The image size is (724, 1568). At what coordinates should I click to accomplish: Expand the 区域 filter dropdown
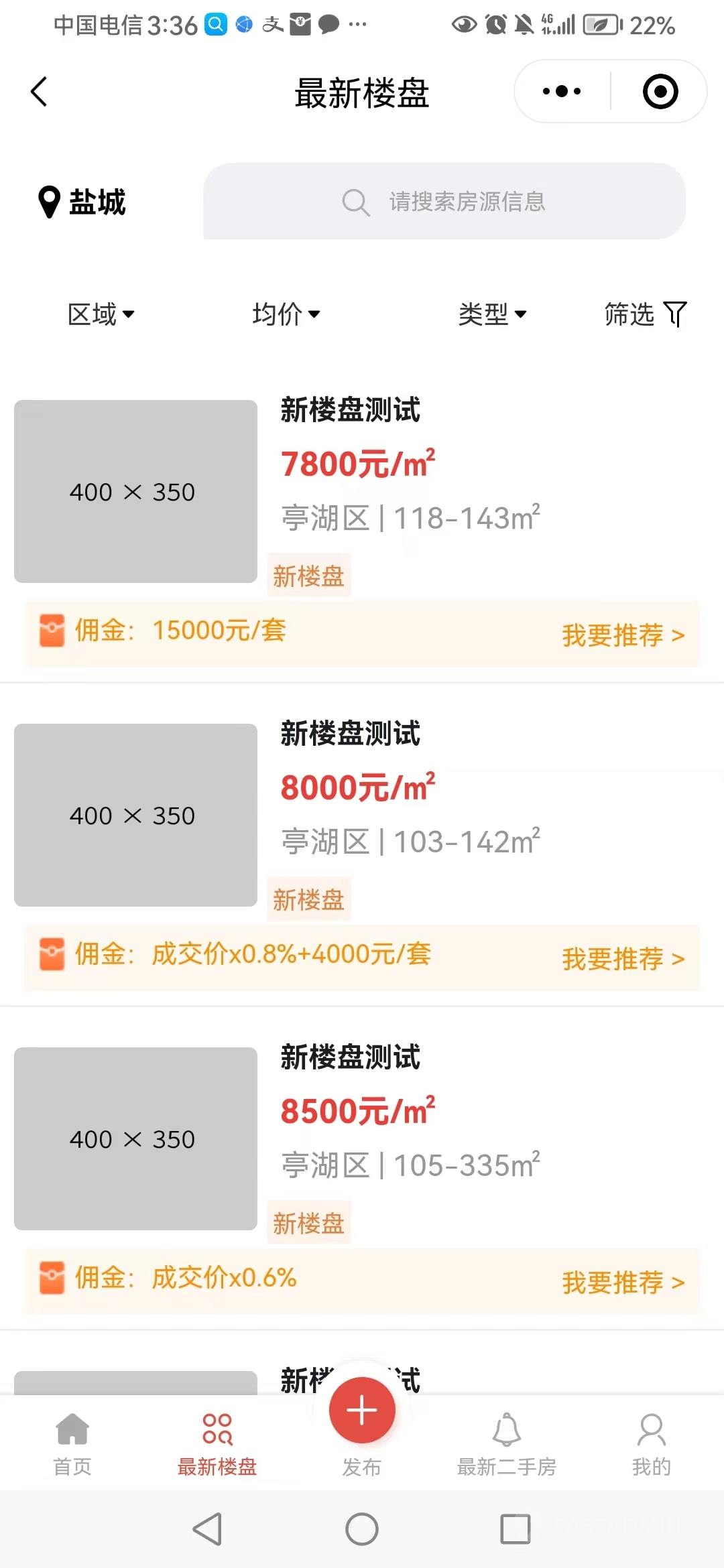[101, 314]
